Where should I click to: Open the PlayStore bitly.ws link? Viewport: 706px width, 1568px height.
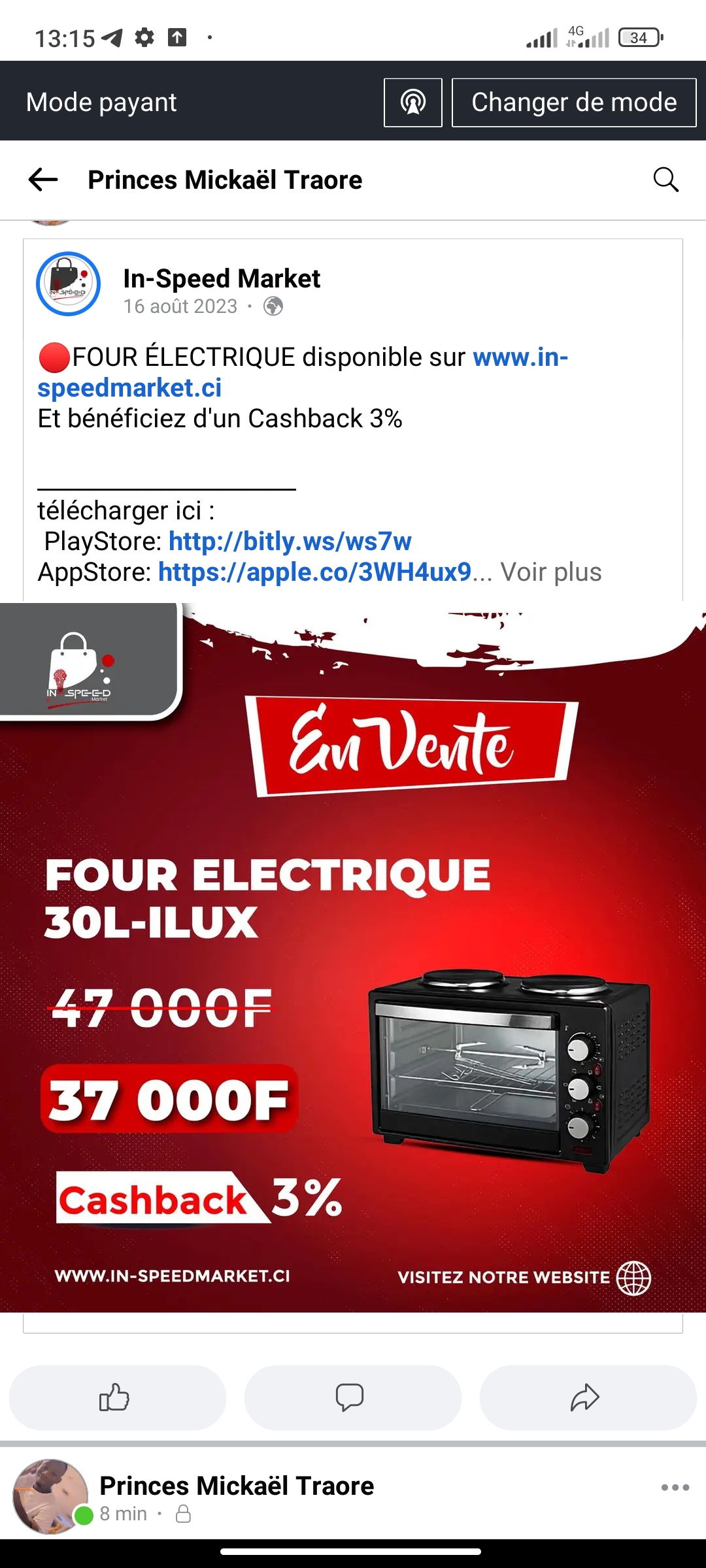(290, 542)
